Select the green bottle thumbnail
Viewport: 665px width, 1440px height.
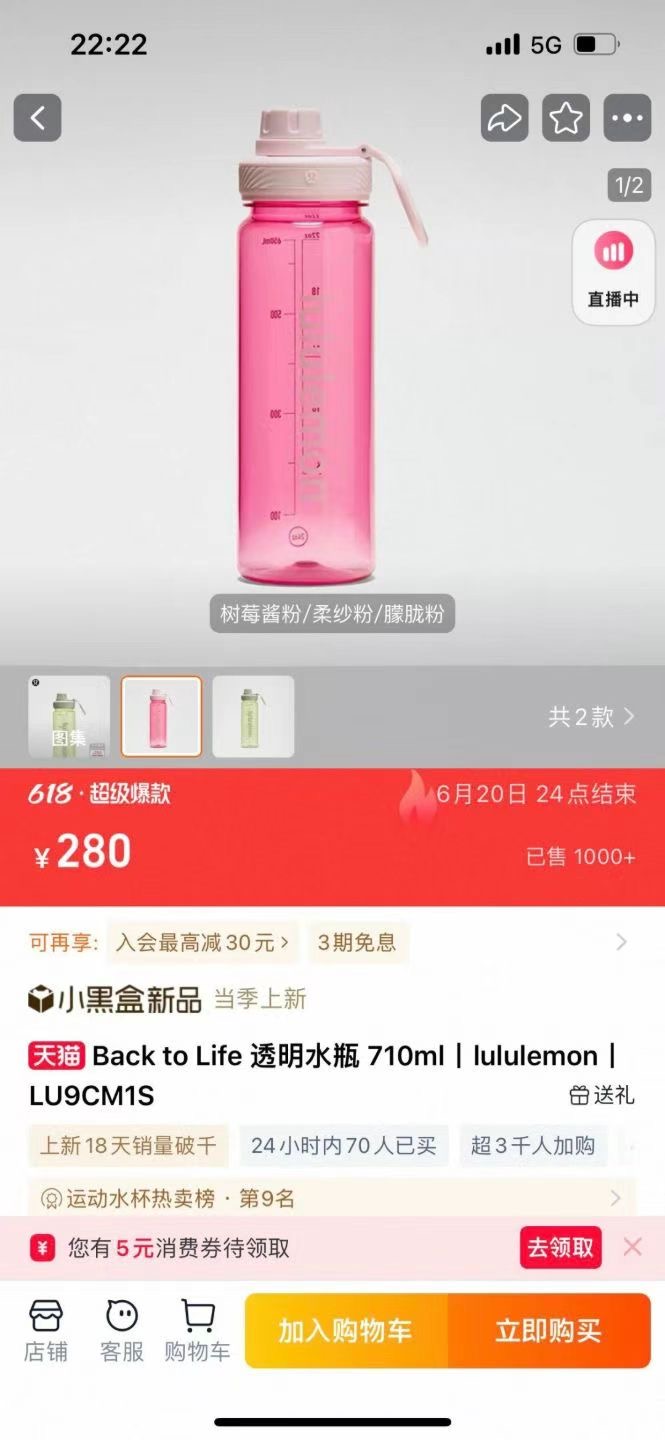[253, 717]
